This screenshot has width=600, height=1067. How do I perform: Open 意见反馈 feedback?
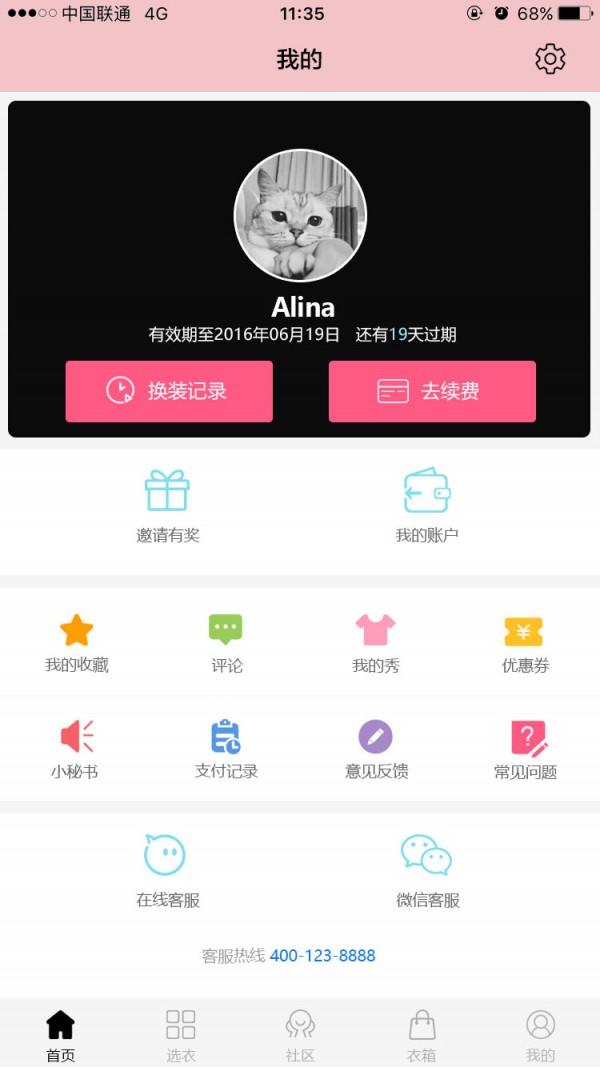click(x=376, y=749)
